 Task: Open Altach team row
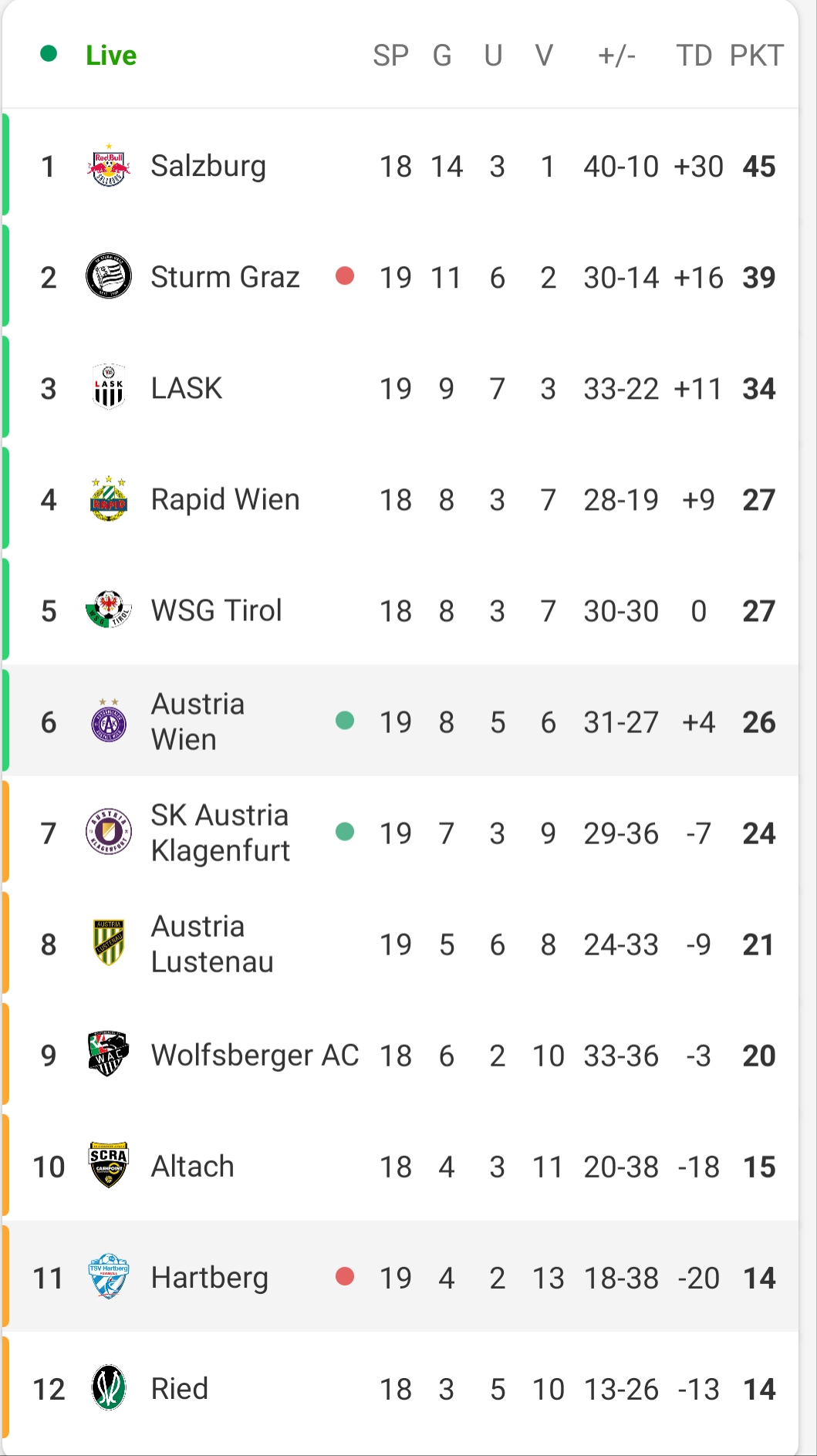coord(400,1166)
